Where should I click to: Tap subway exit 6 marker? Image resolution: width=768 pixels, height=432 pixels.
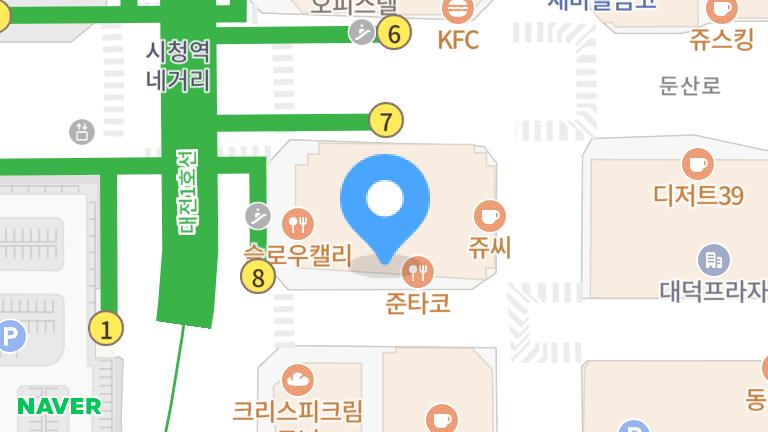(x=394, y=33)
